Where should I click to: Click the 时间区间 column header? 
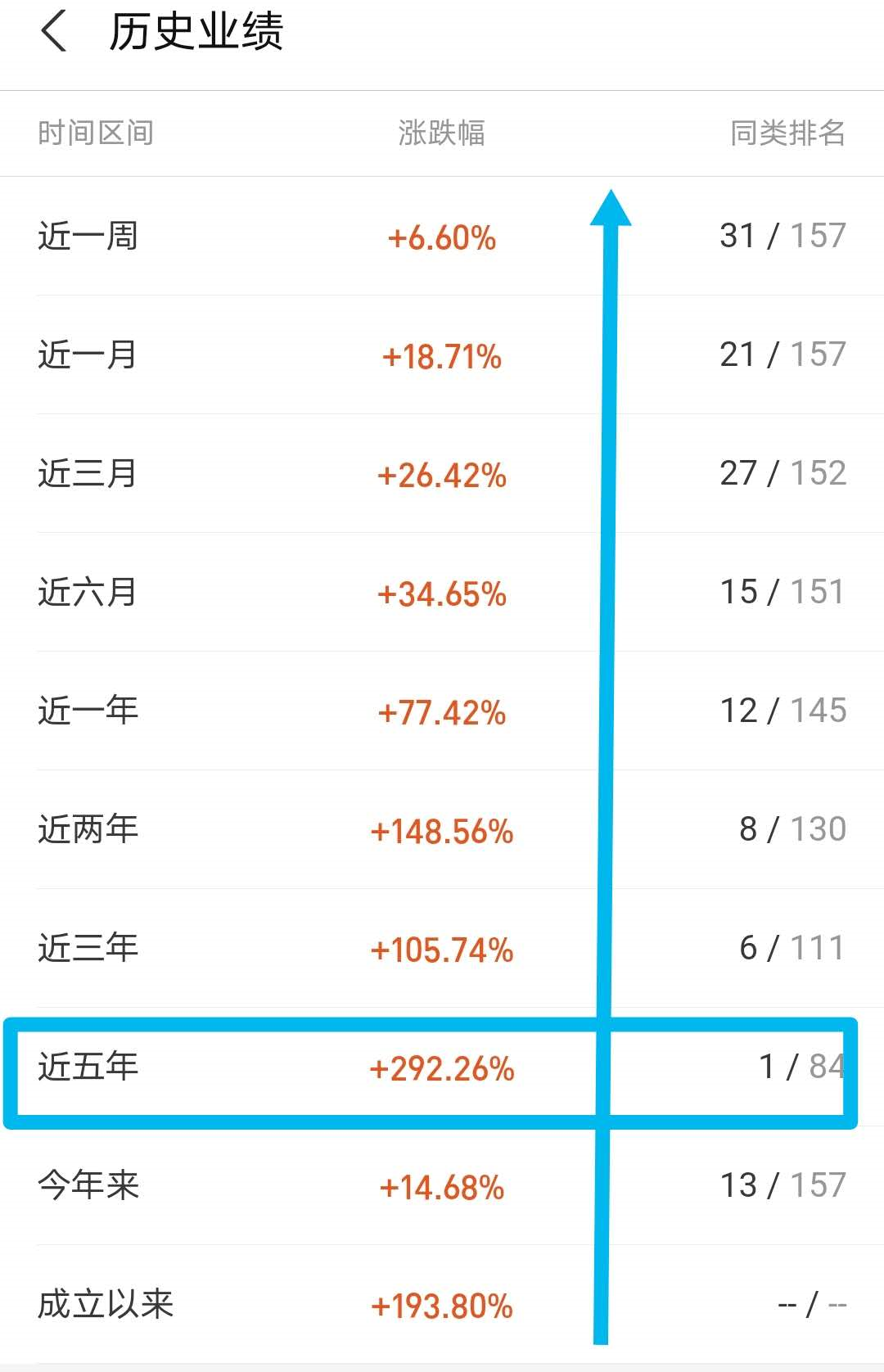[x=96, y=133]
